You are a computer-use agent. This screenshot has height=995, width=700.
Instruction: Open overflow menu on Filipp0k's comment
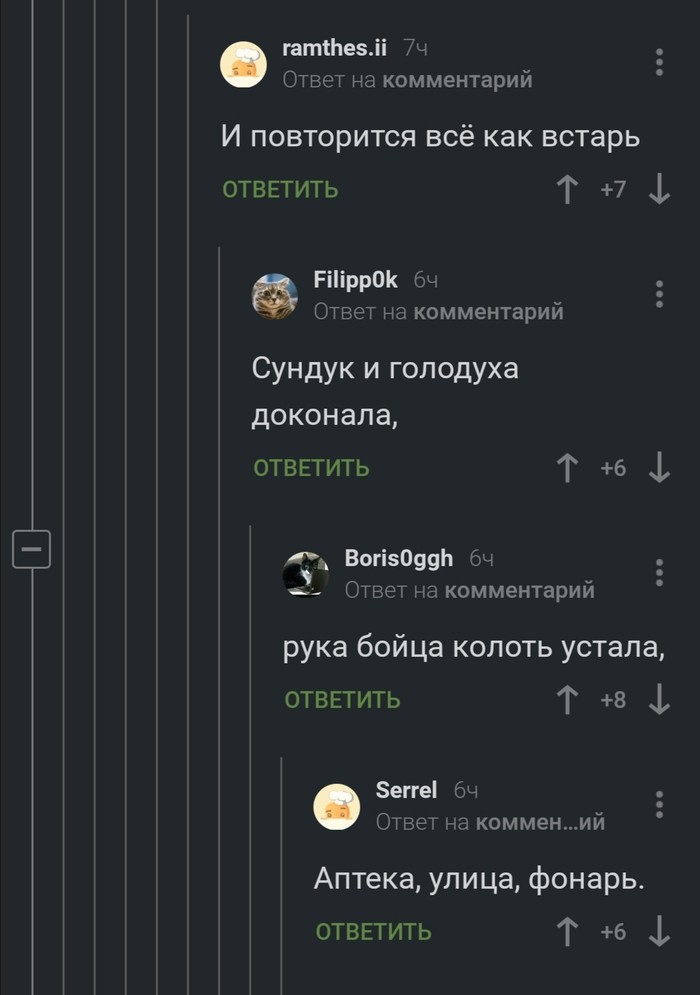(659, 295)
